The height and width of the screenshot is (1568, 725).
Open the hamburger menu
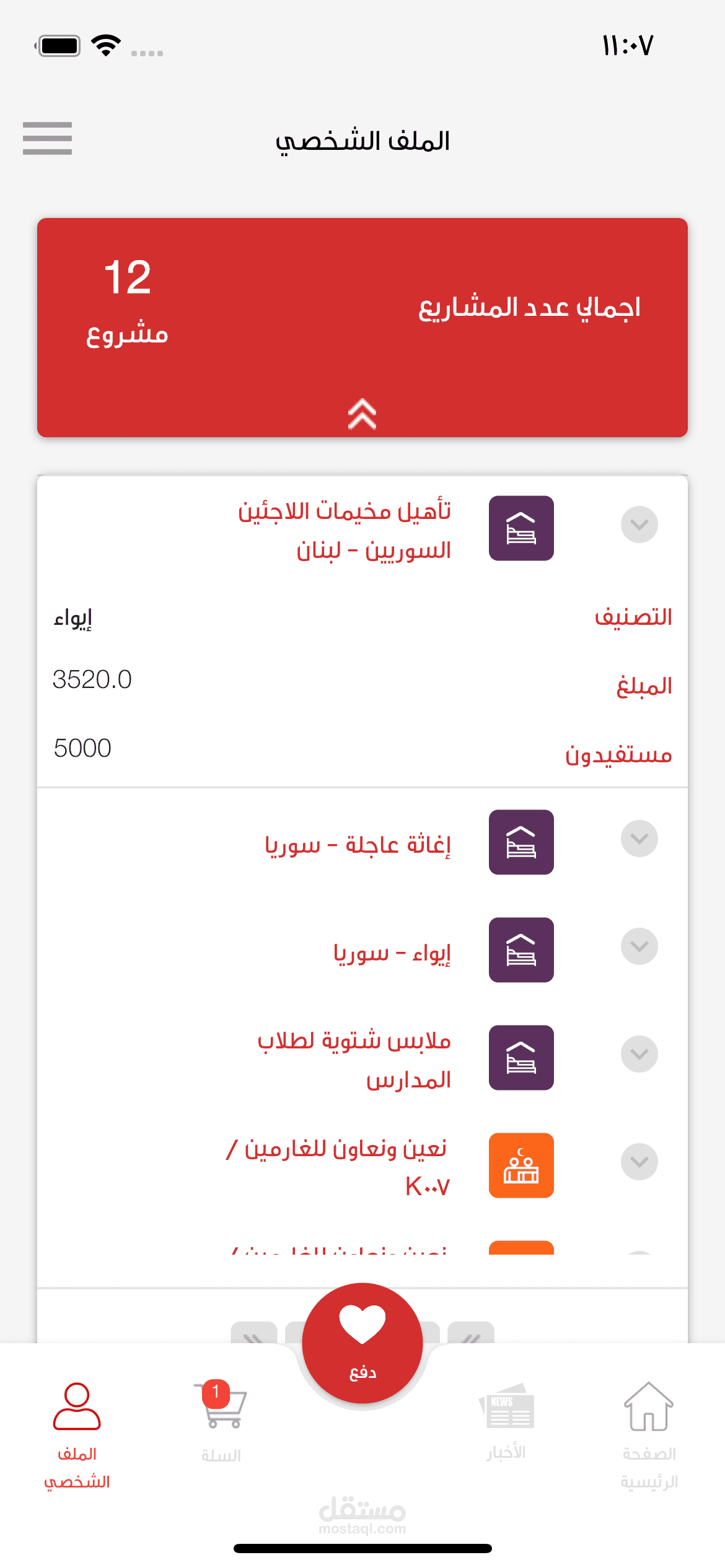(x=47, y=138)
